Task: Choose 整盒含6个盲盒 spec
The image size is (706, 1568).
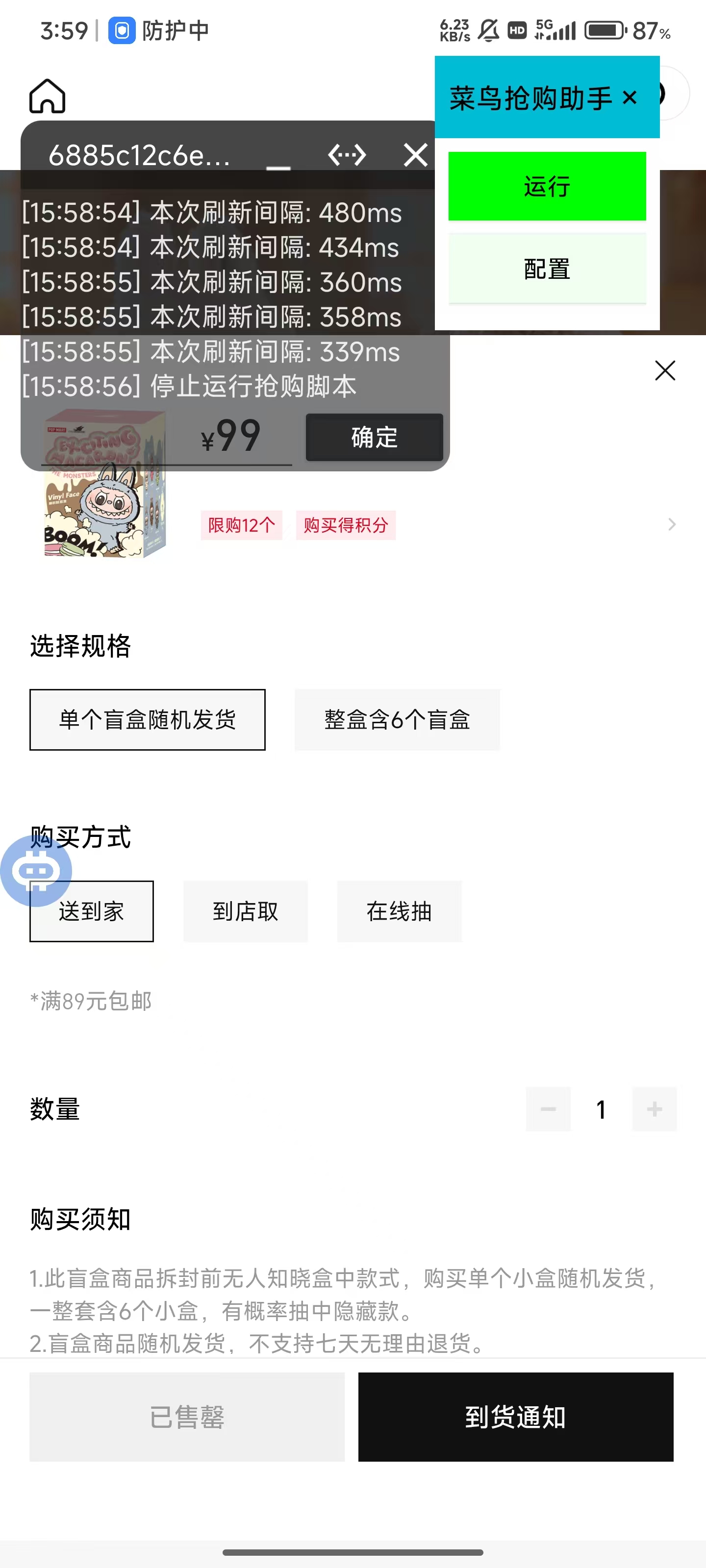Action: click(x=397, y=719)
